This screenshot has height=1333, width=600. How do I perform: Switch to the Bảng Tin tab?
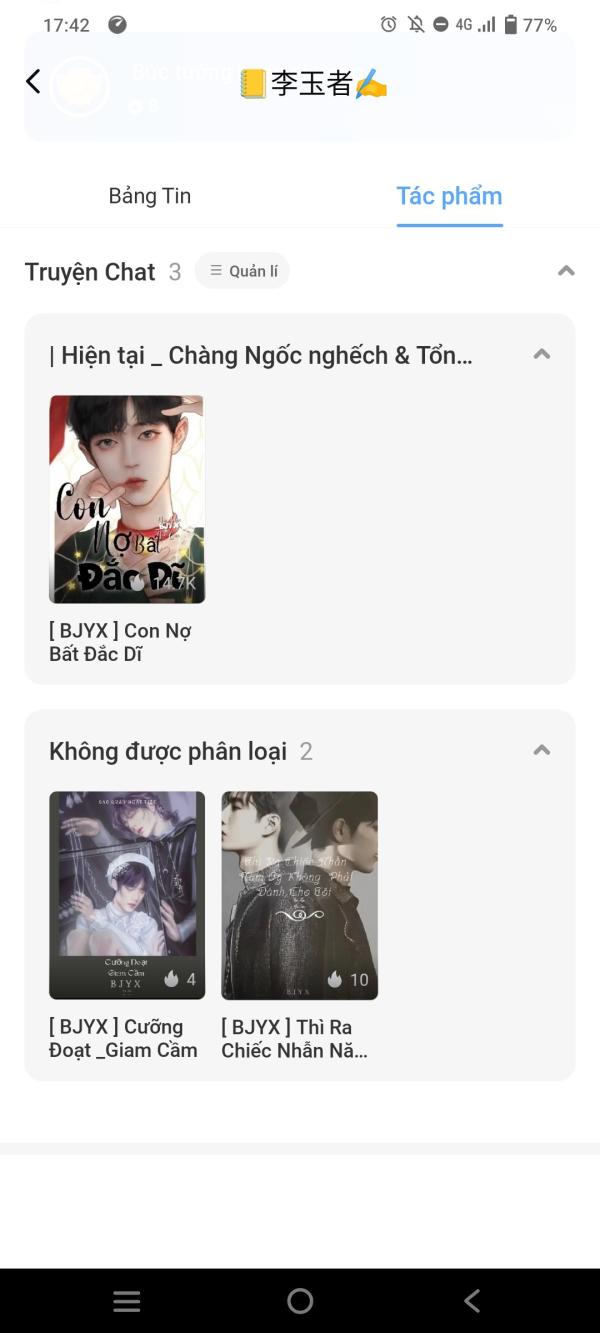tap(149, 196)
